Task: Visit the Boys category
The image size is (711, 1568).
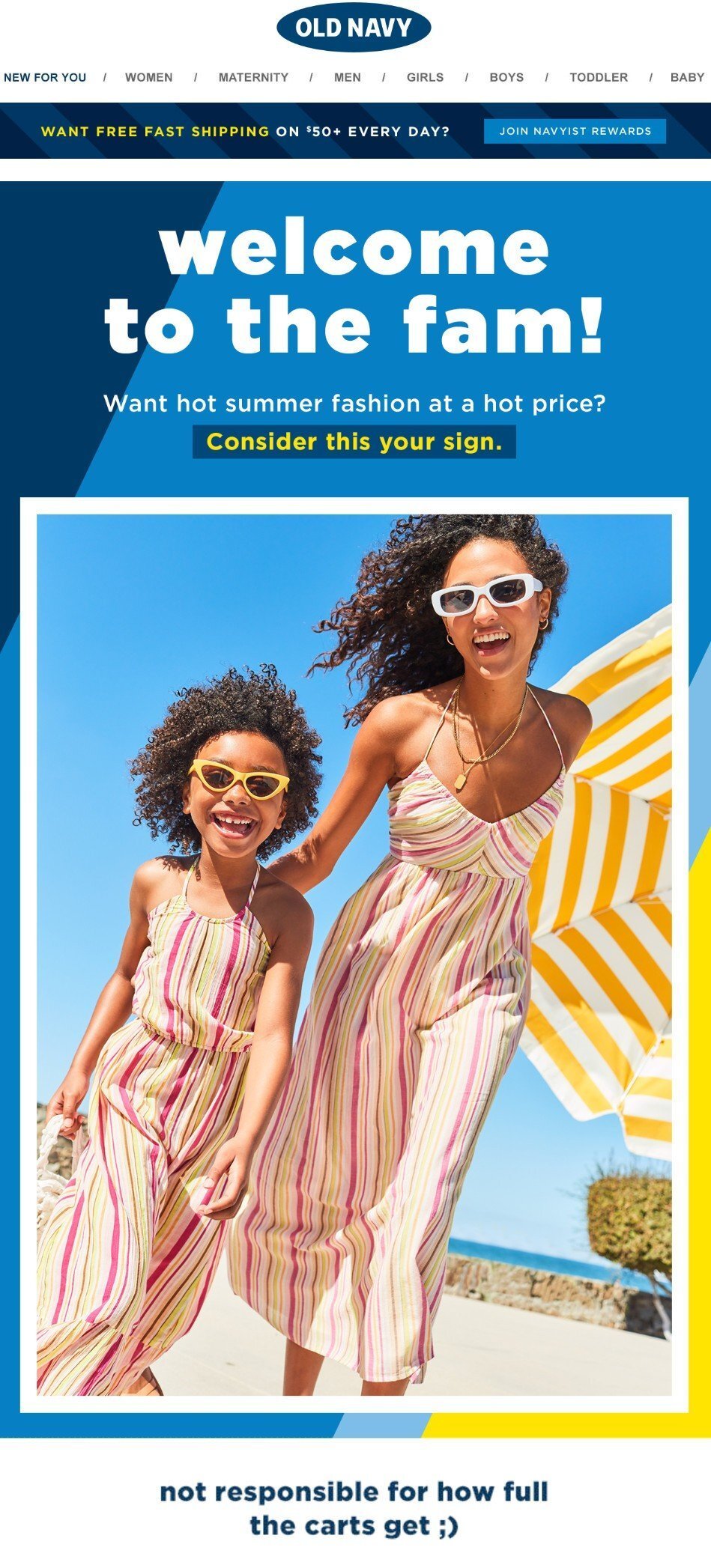Action: pyautogui.click(x=506, y=77)
